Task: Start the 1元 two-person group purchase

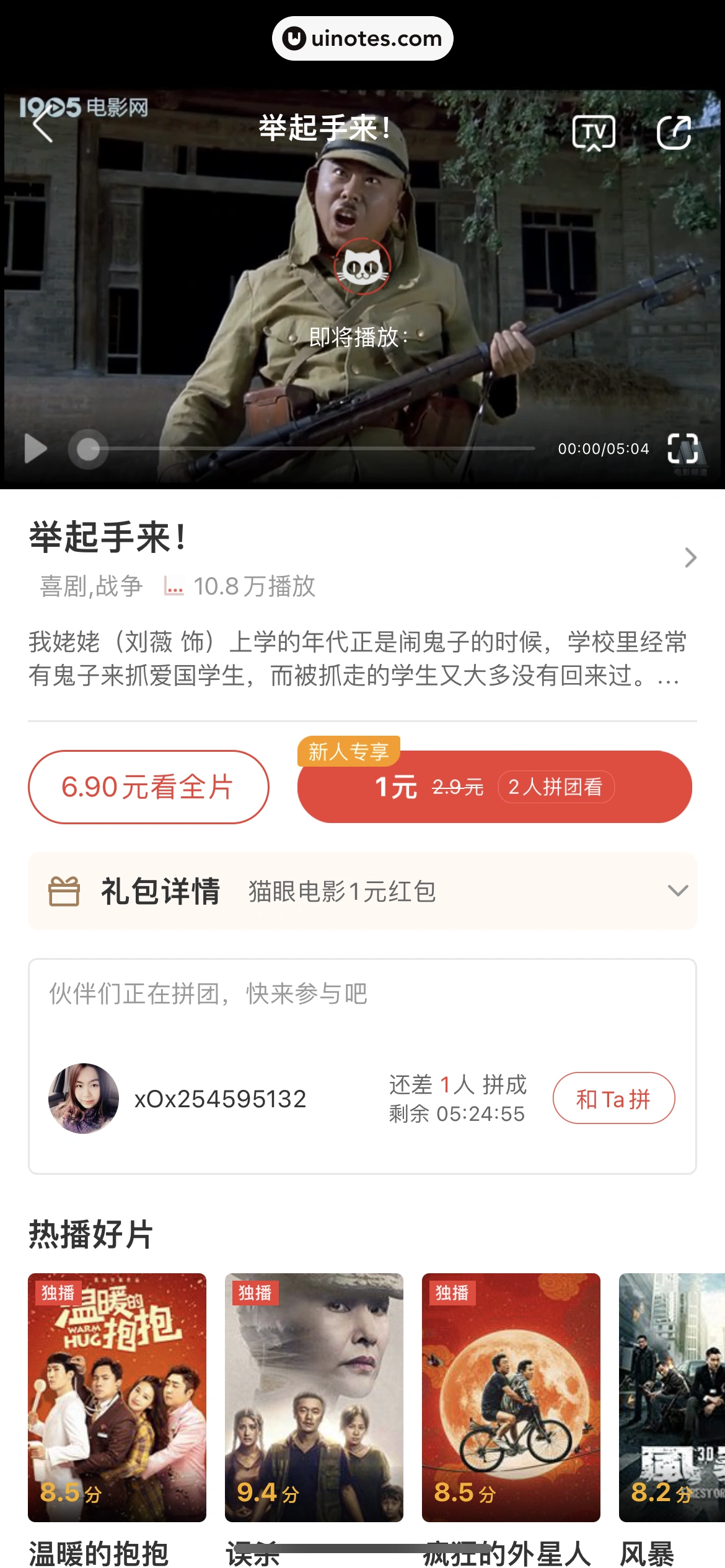Action: pos(494,786)
